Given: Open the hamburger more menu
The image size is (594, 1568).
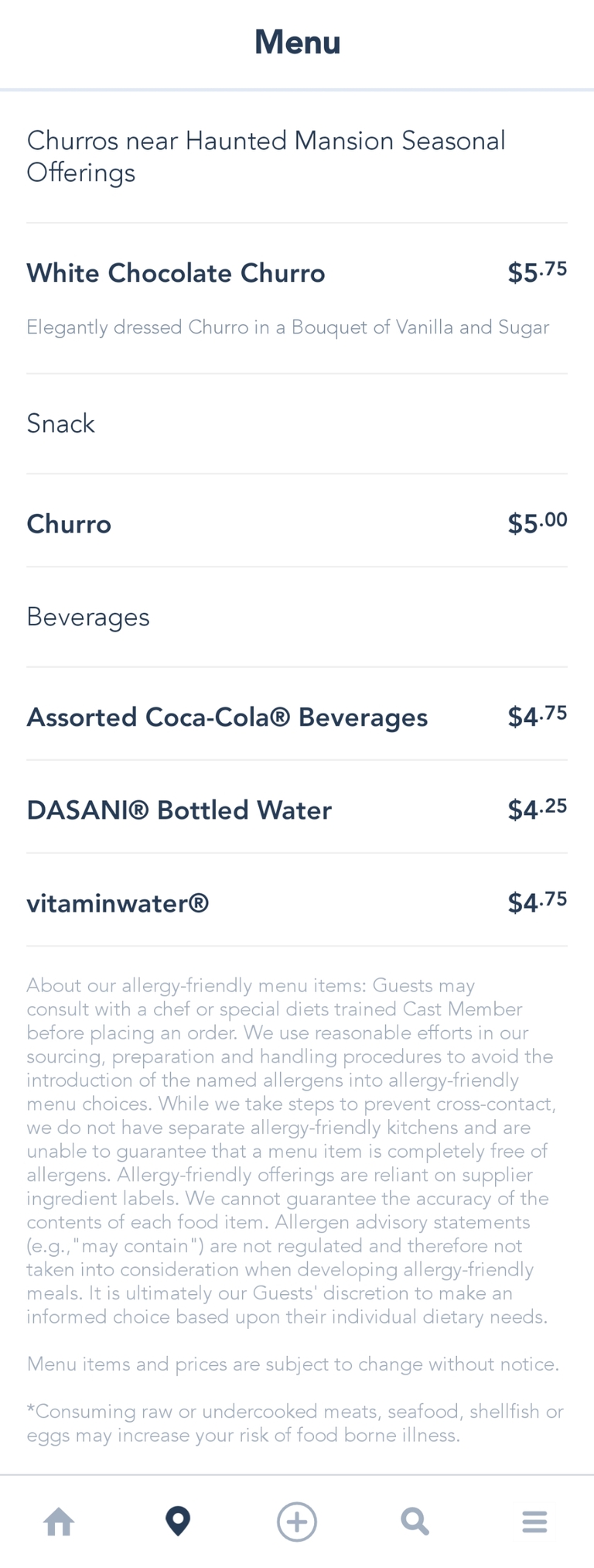Looking at the screenshot, I should click(x=534, y=1522).
